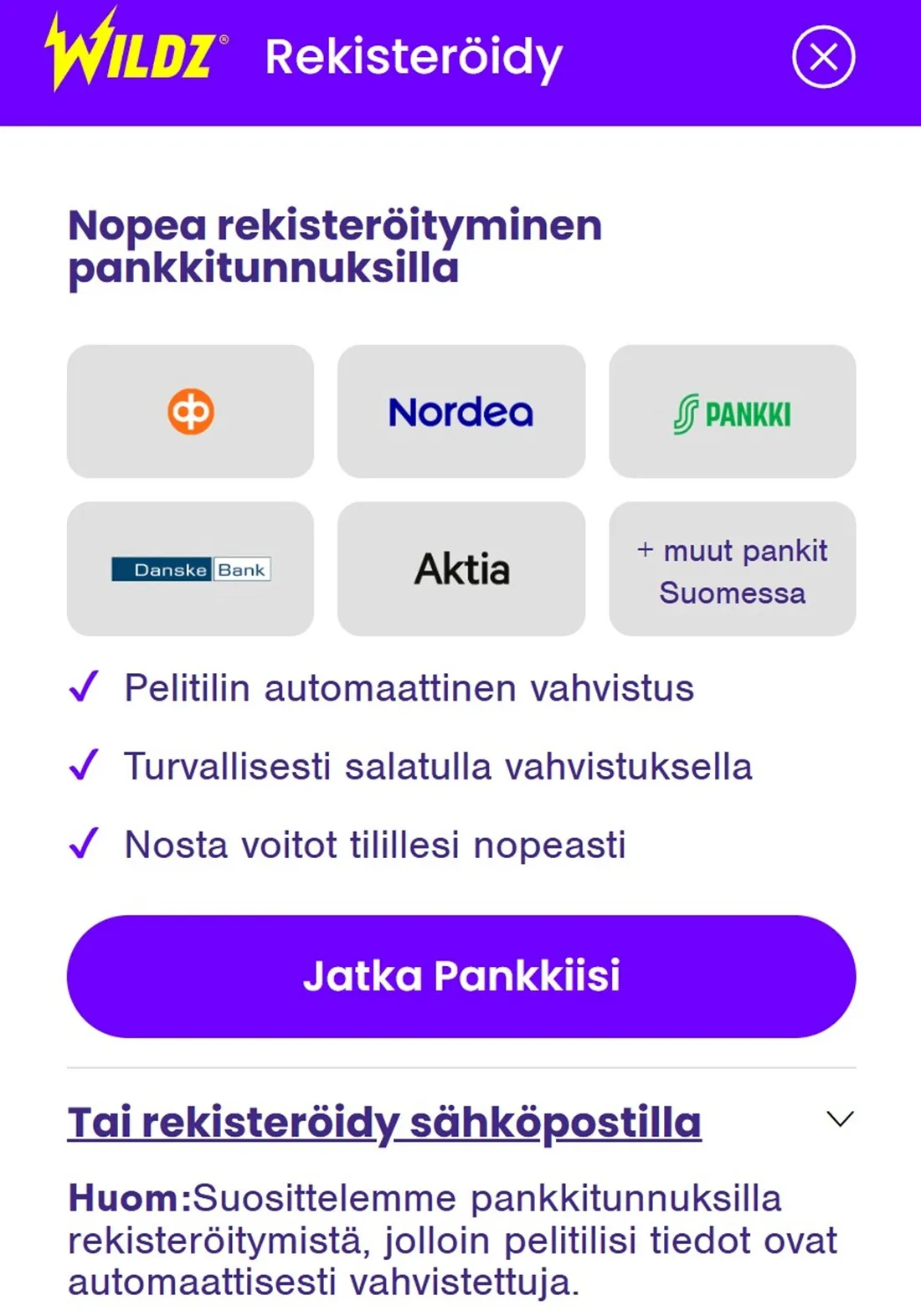Select Danske Bank tile

tap(190, 569)
